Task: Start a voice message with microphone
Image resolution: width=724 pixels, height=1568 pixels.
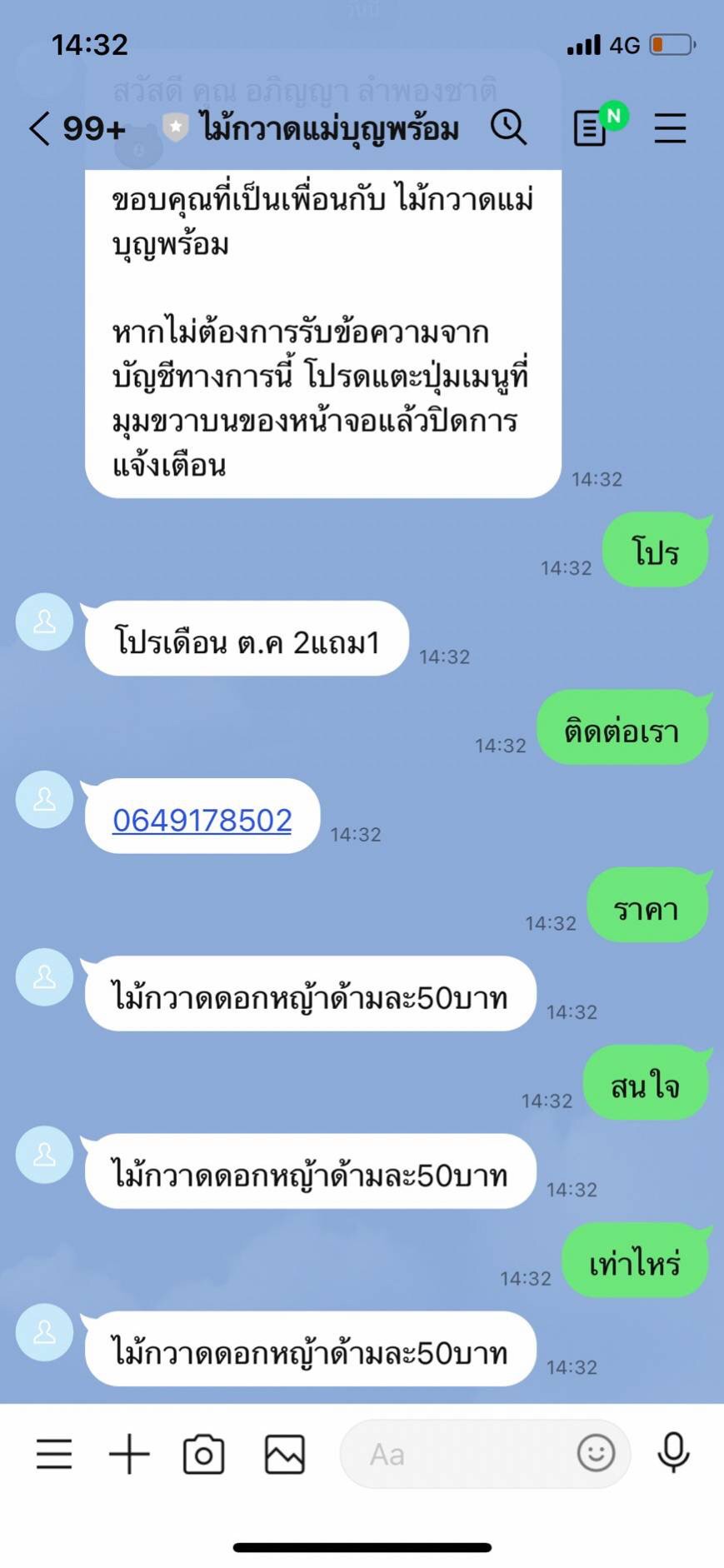Action: click(673, 1453)
